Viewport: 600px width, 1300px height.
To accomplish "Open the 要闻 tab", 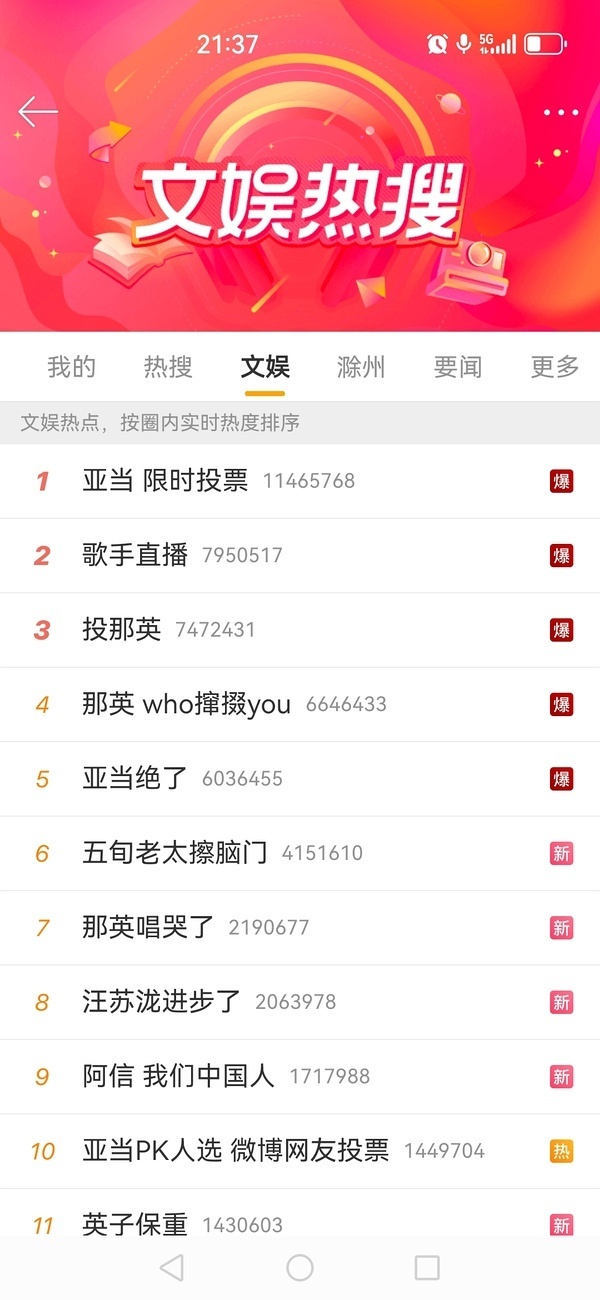I will [458, 367].
